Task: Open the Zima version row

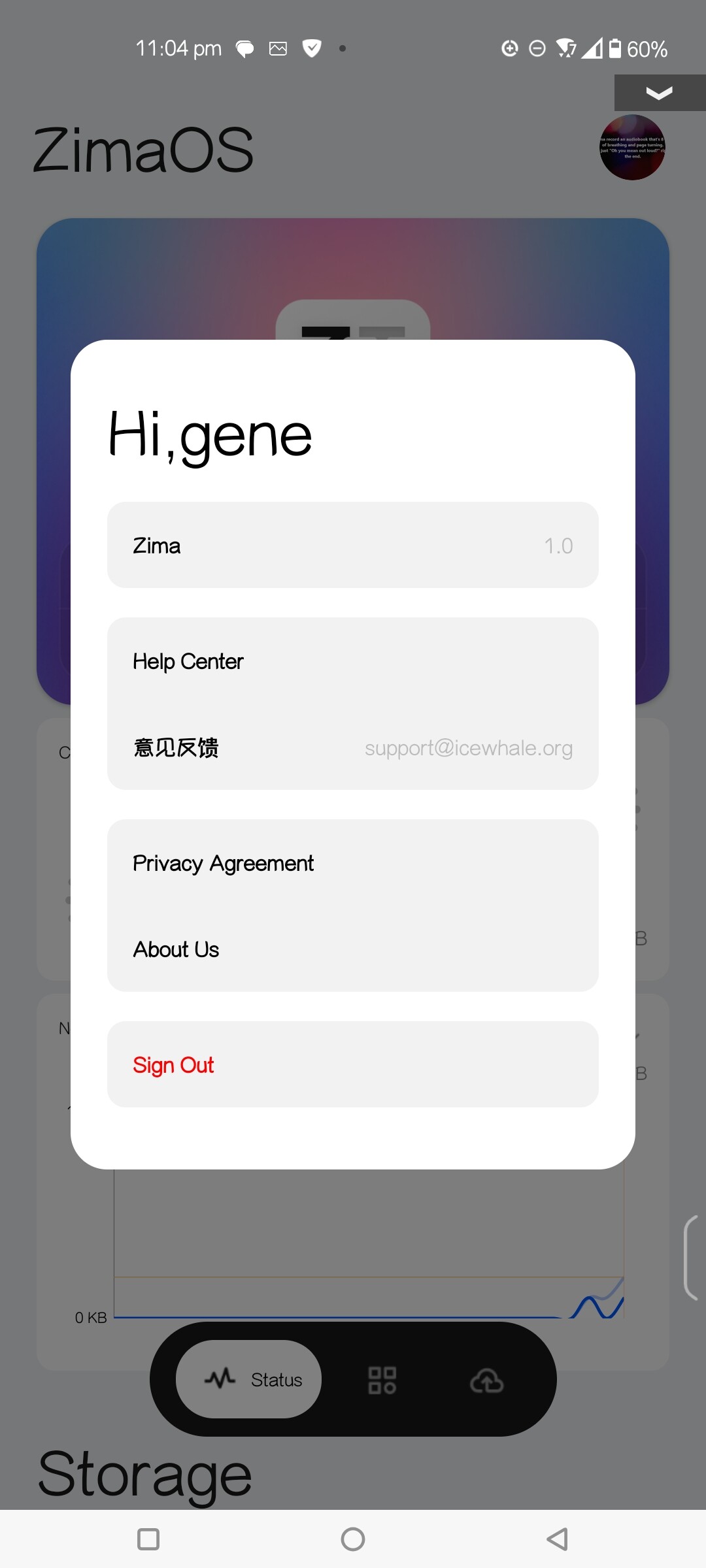Action: click(x=353, y=546)
